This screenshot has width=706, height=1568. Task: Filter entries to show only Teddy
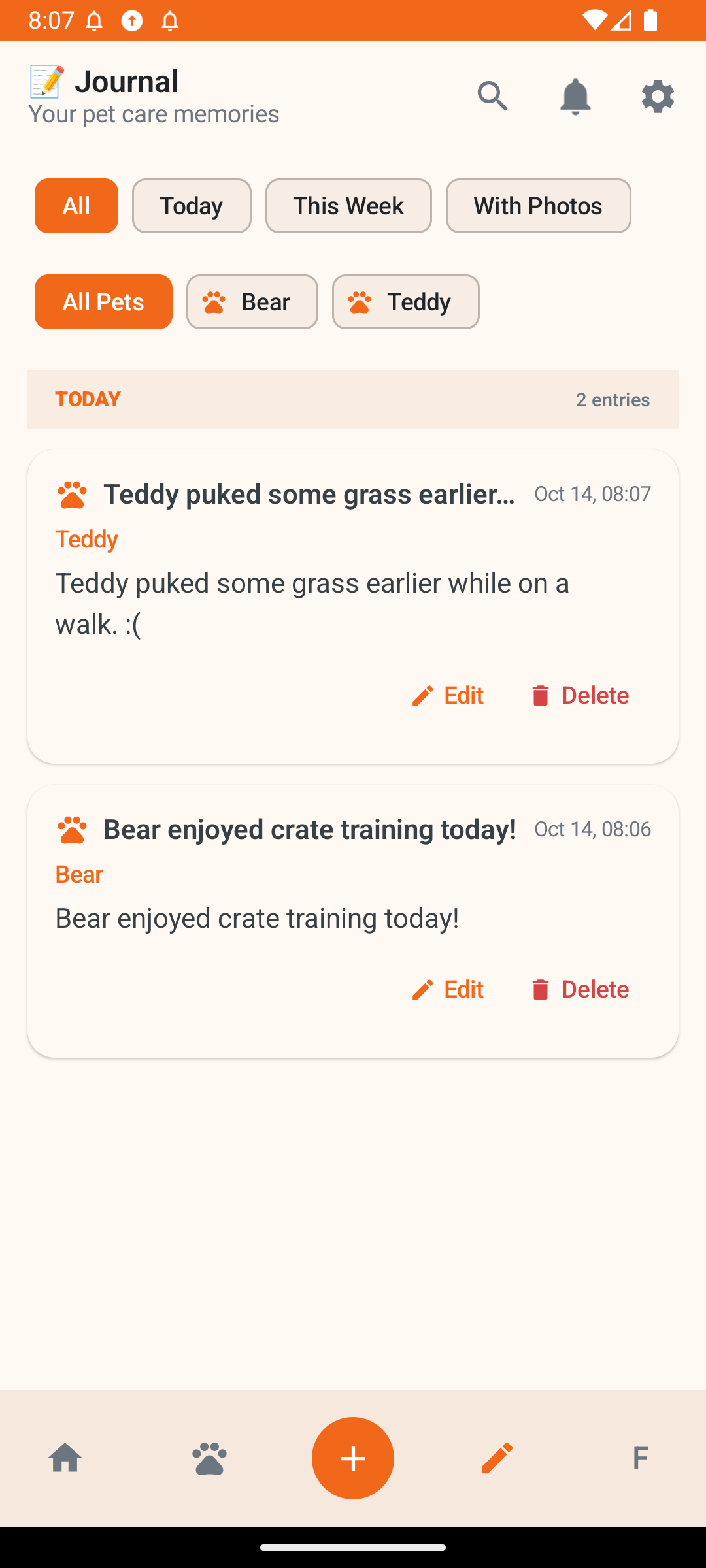click(x=405, y=302)
